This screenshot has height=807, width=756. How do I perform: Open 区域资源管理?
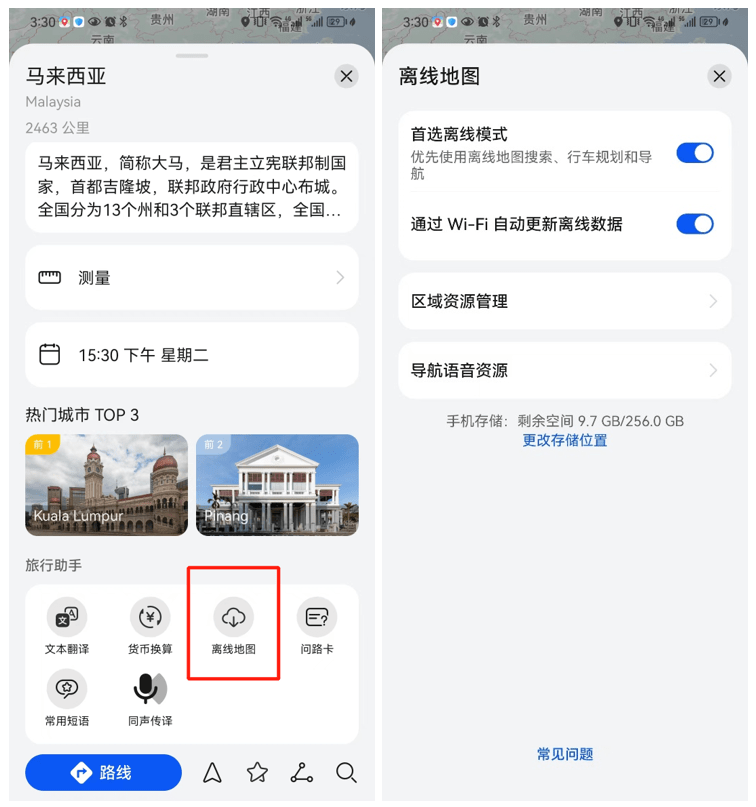[565, 301]
